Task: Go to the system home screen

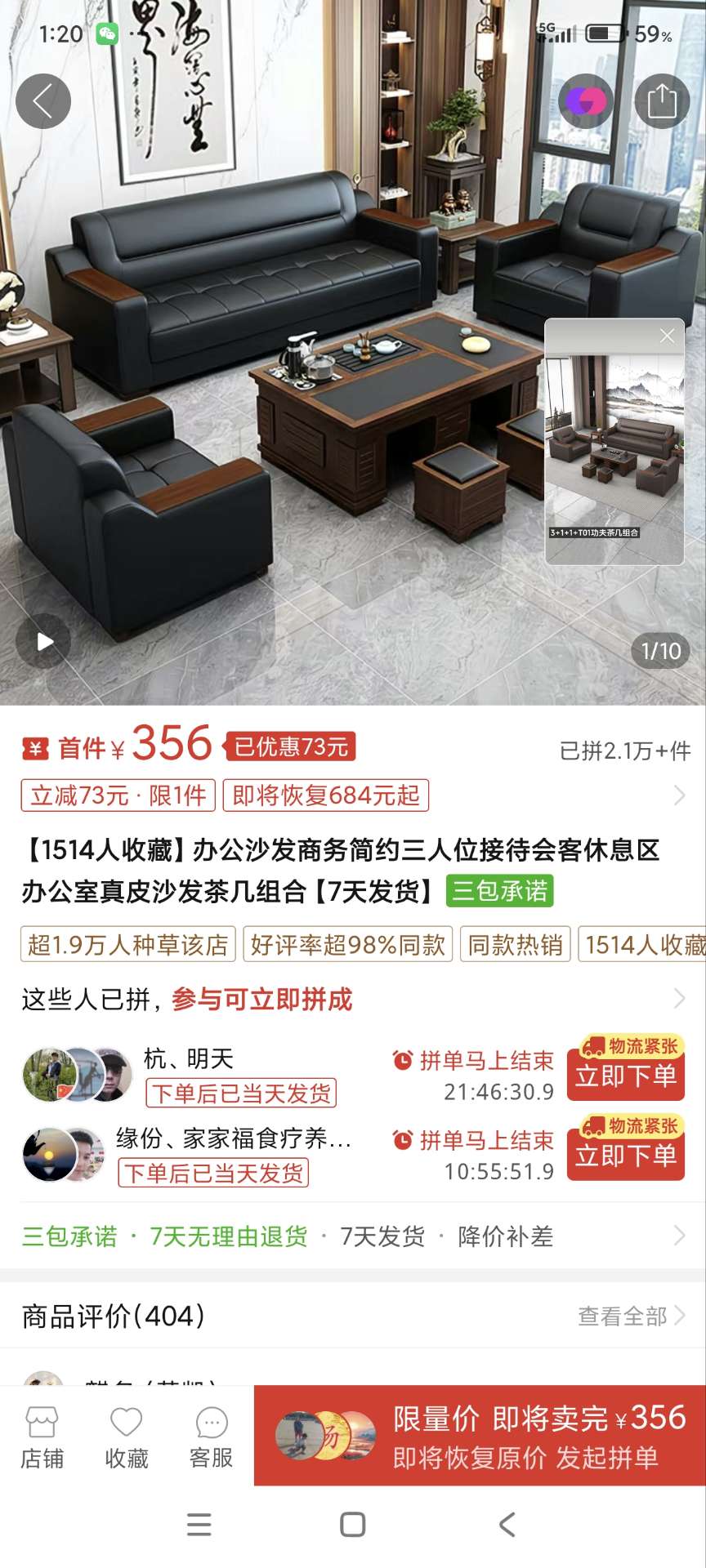Action: click(x=353, y=1524)
